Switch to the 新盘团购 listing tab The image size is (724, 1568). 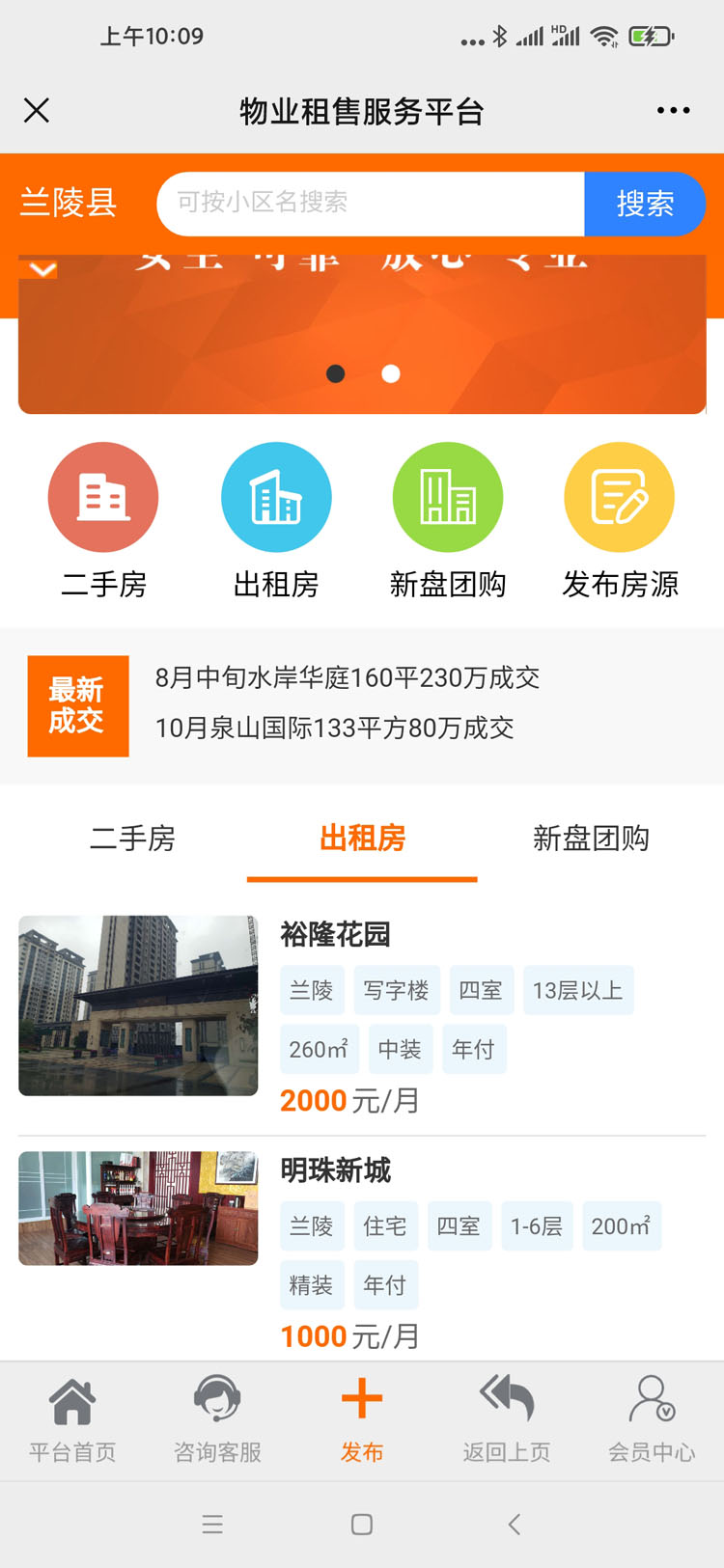[591, 839]
